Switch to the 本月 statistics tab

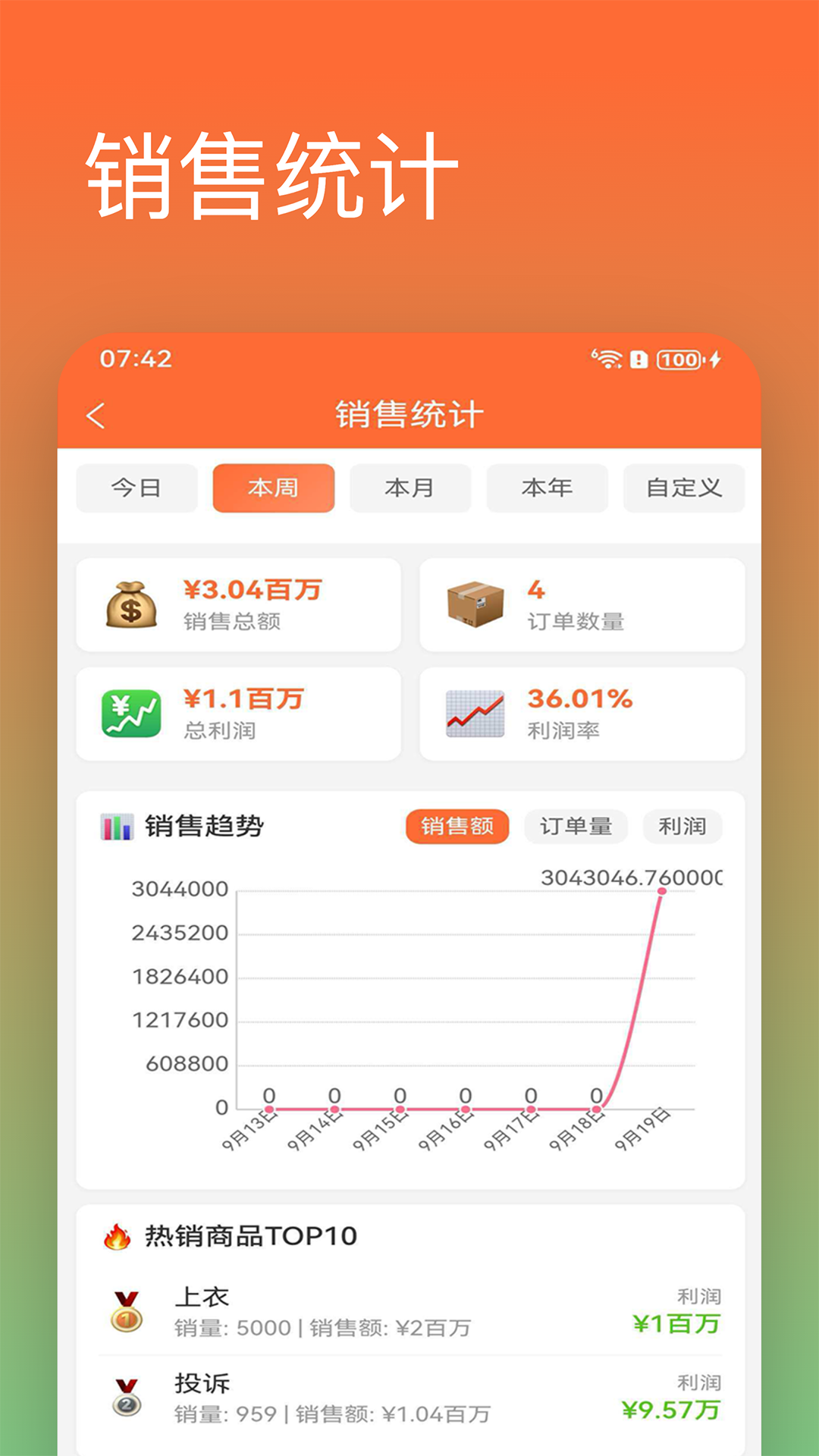click(409, 488)
